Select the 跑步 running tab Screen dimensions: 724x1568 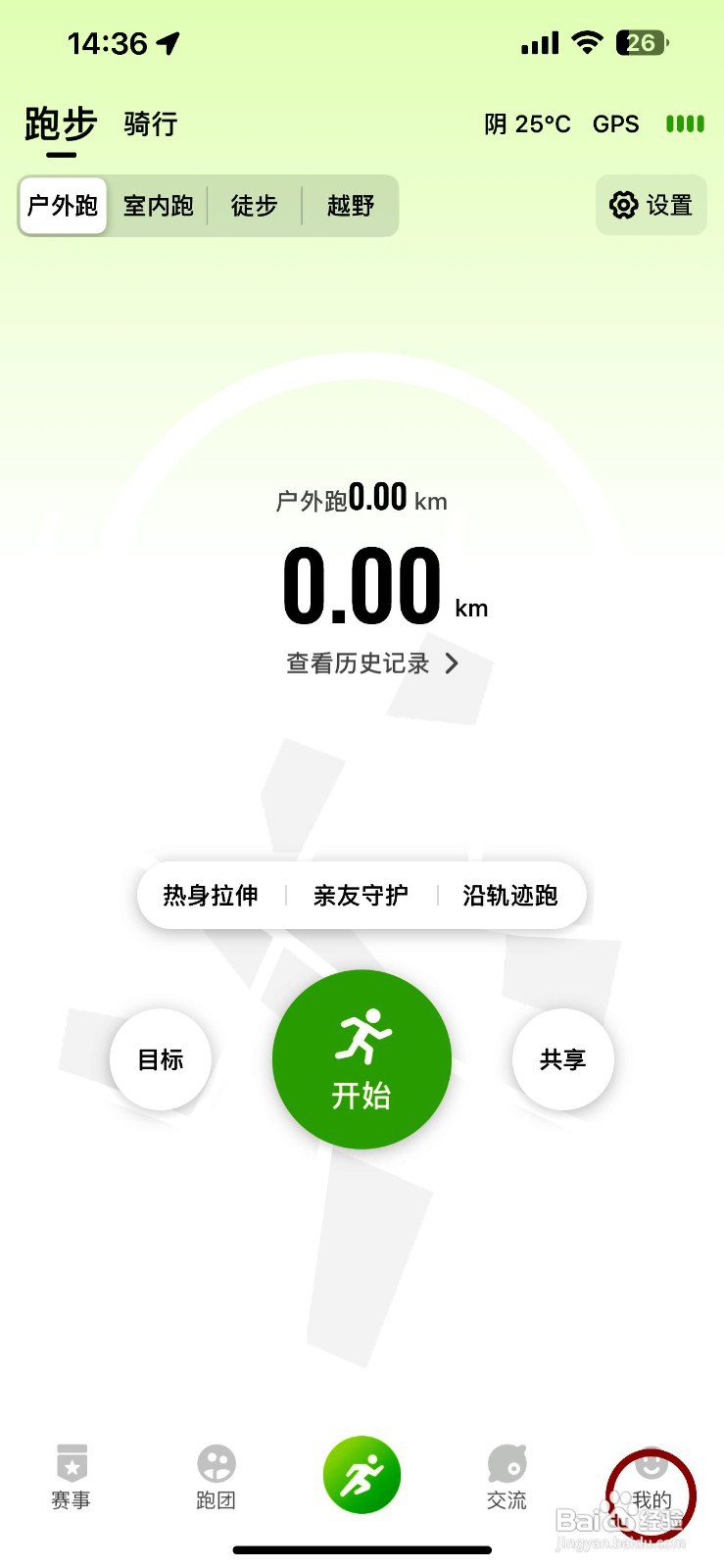point(60,123)
